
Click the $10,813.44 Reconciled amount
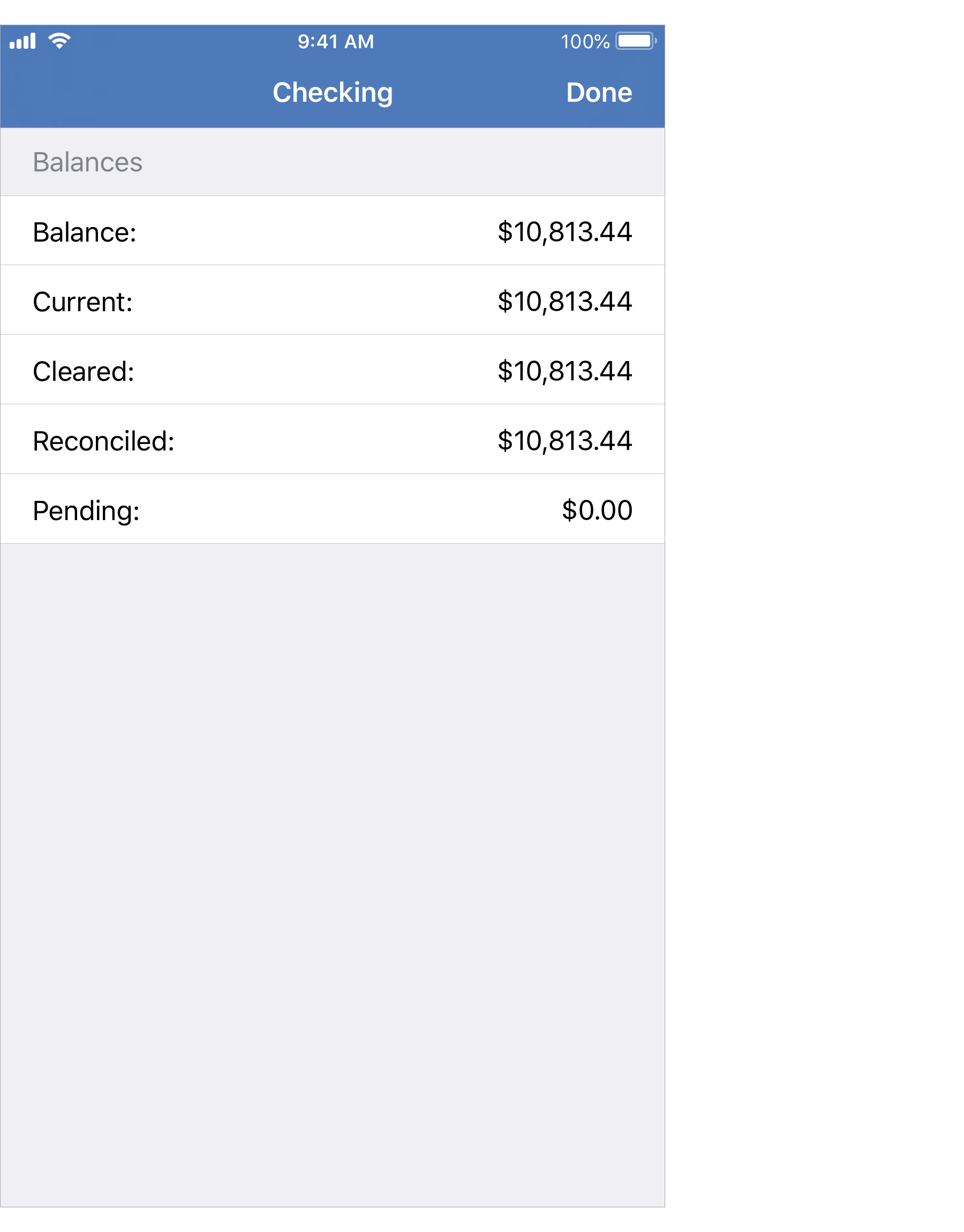pos(566,440)
